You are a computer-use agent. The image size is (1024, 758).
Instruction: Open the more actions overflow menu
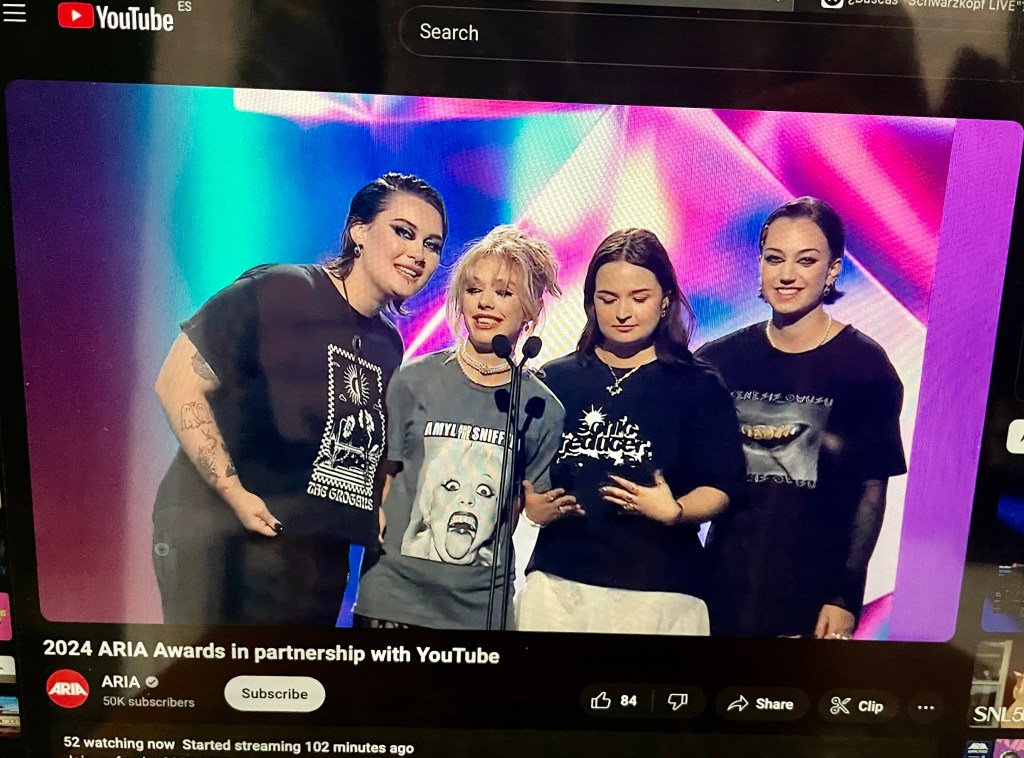tap(924, 707)
